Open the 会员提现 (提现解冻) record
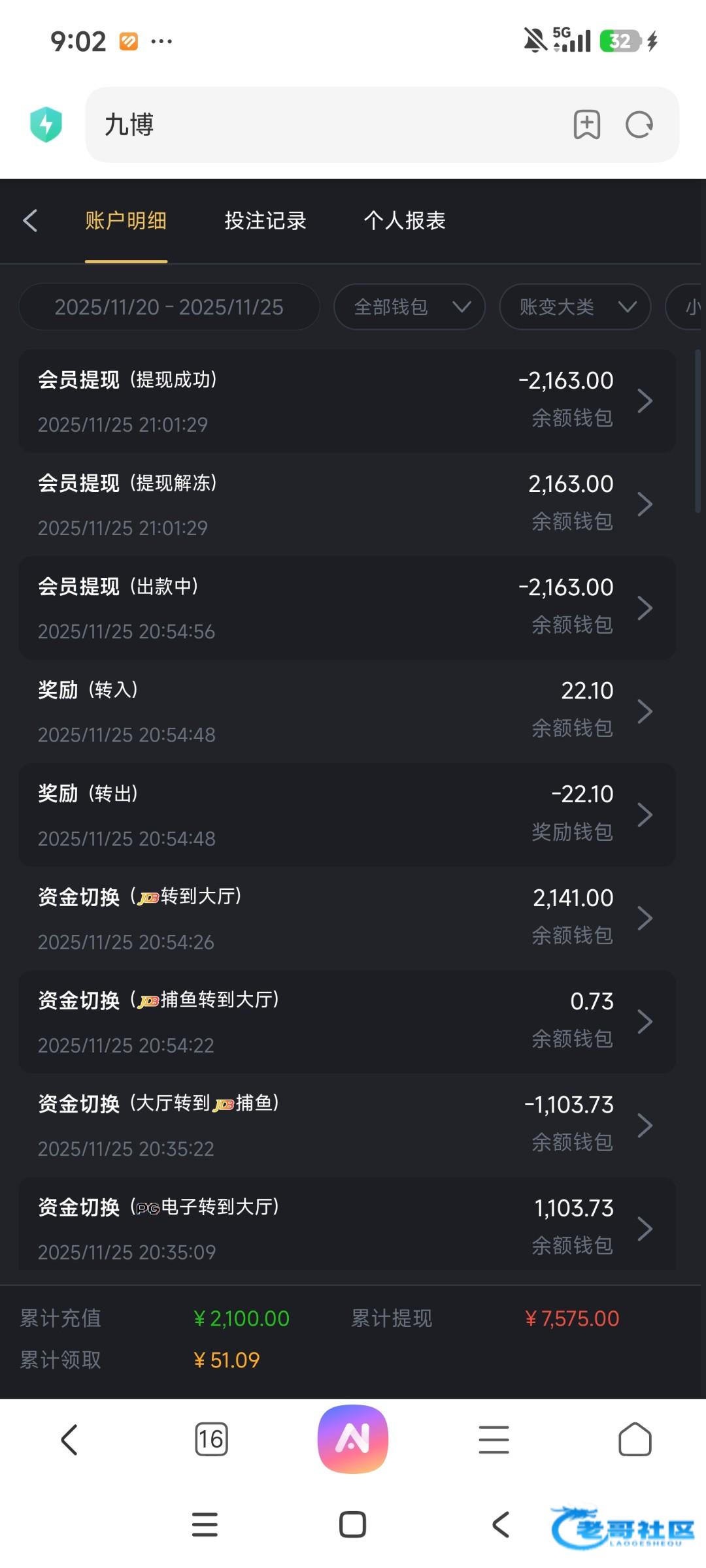706x1568 pixels. coord(346,504)
